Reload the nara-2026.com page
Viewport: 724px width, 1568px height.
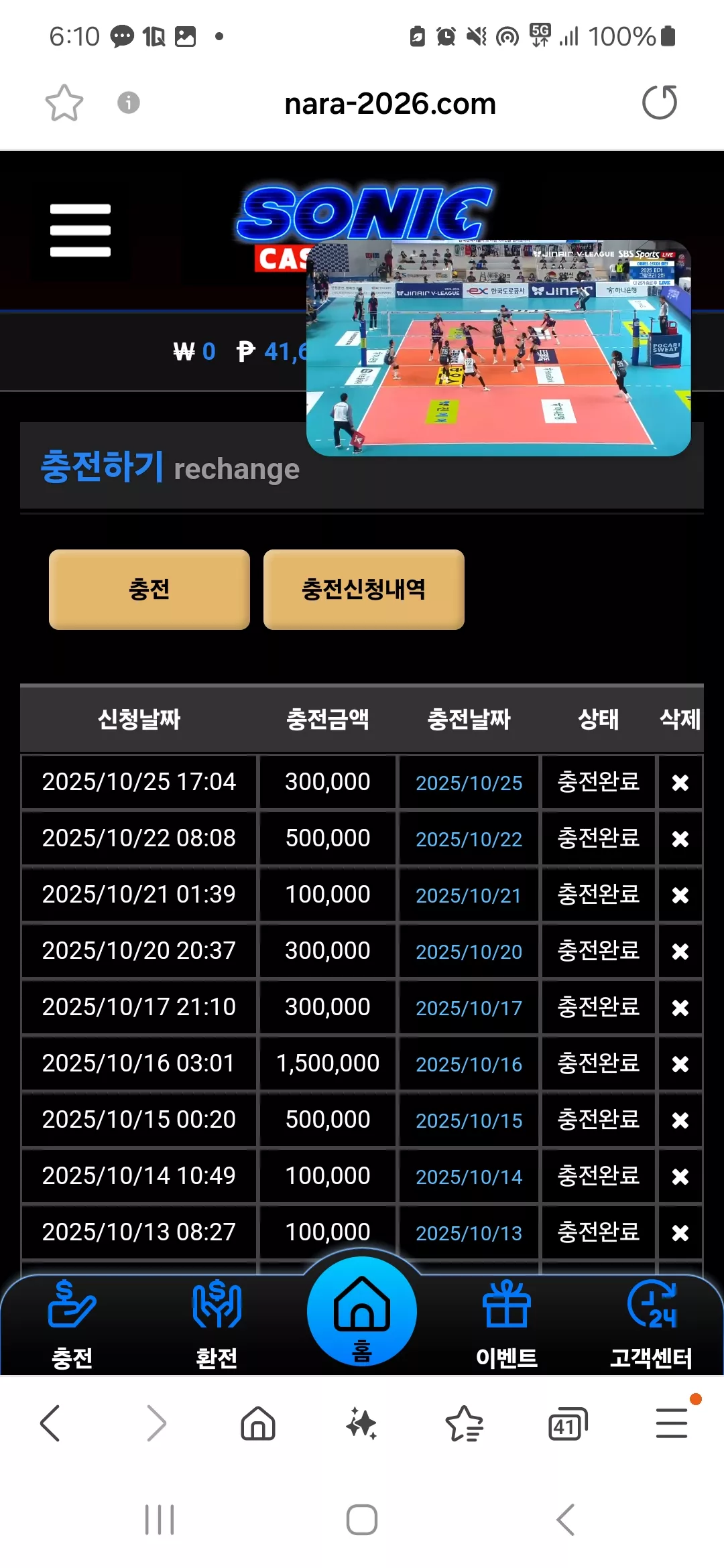click(x=660, y=103)
